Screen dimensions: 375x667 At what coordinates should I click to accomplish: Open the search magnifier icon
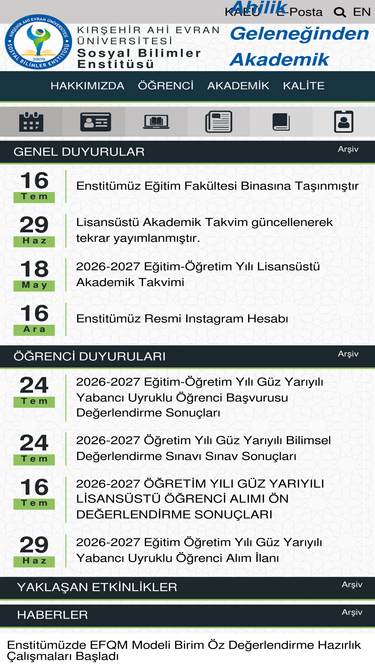[339, 12]
